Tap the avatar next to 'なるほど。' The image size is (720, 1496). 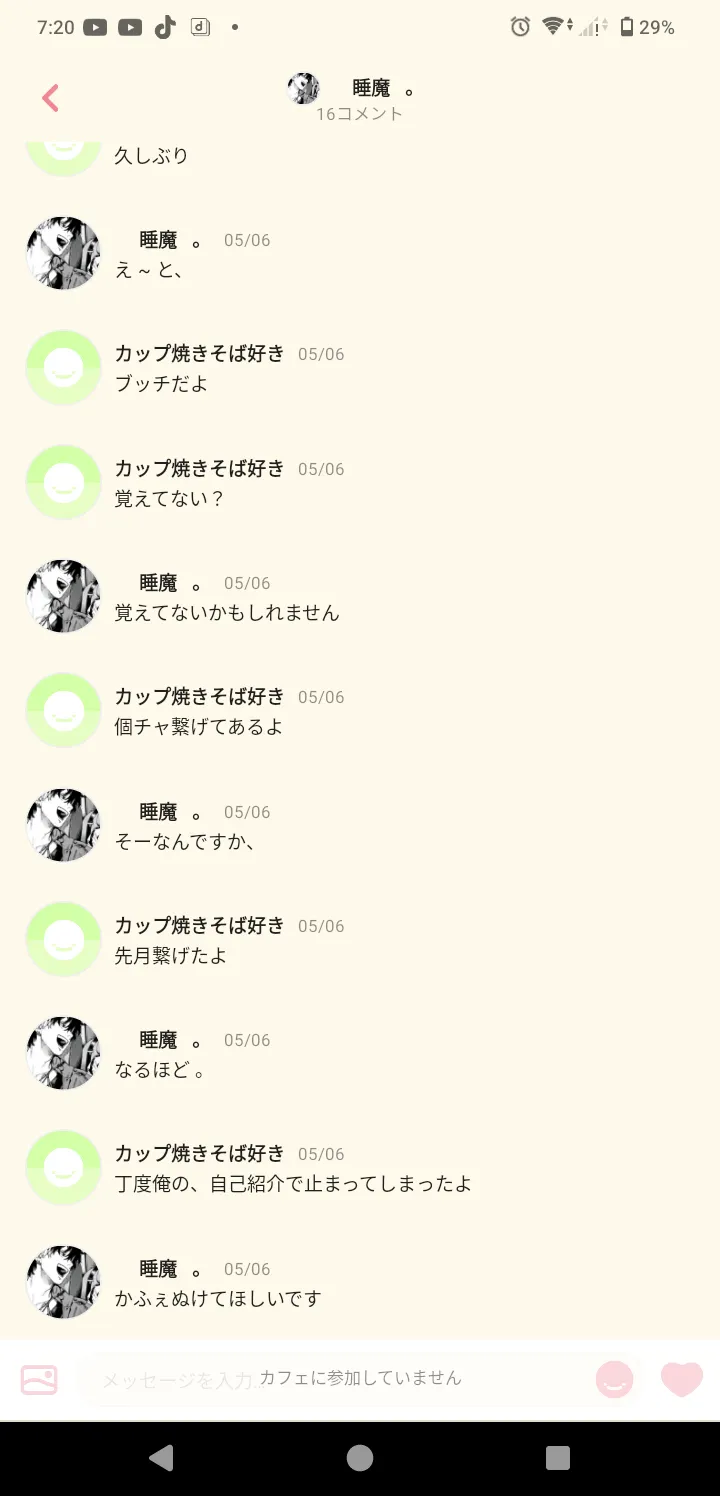(x=63, y=1053)
